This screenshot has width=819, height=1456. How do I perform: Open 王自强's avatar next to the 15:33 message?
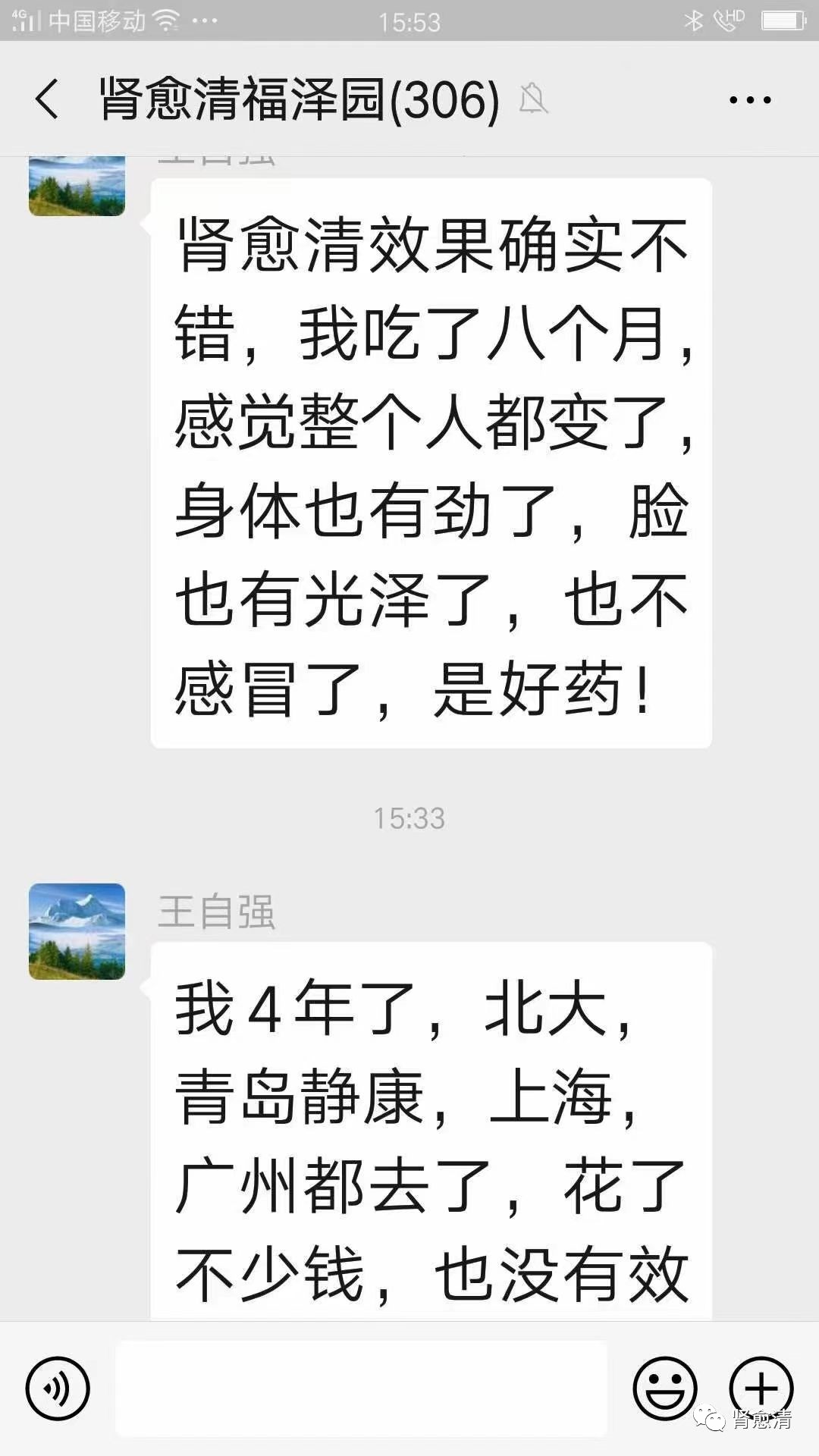[x=77, y=931]
